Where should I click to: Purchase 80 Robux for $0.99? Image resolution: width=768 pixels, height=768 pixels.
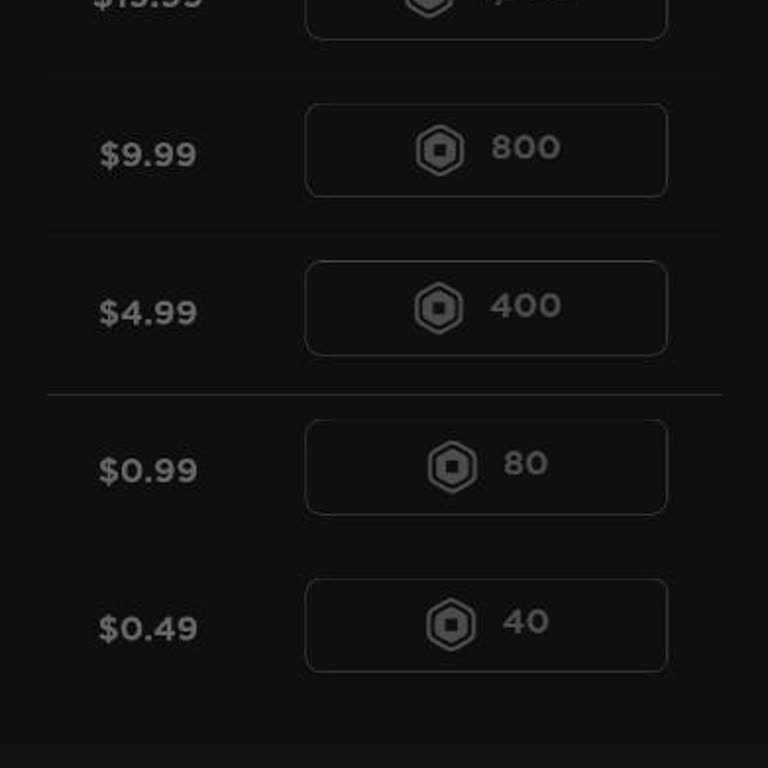486,467
